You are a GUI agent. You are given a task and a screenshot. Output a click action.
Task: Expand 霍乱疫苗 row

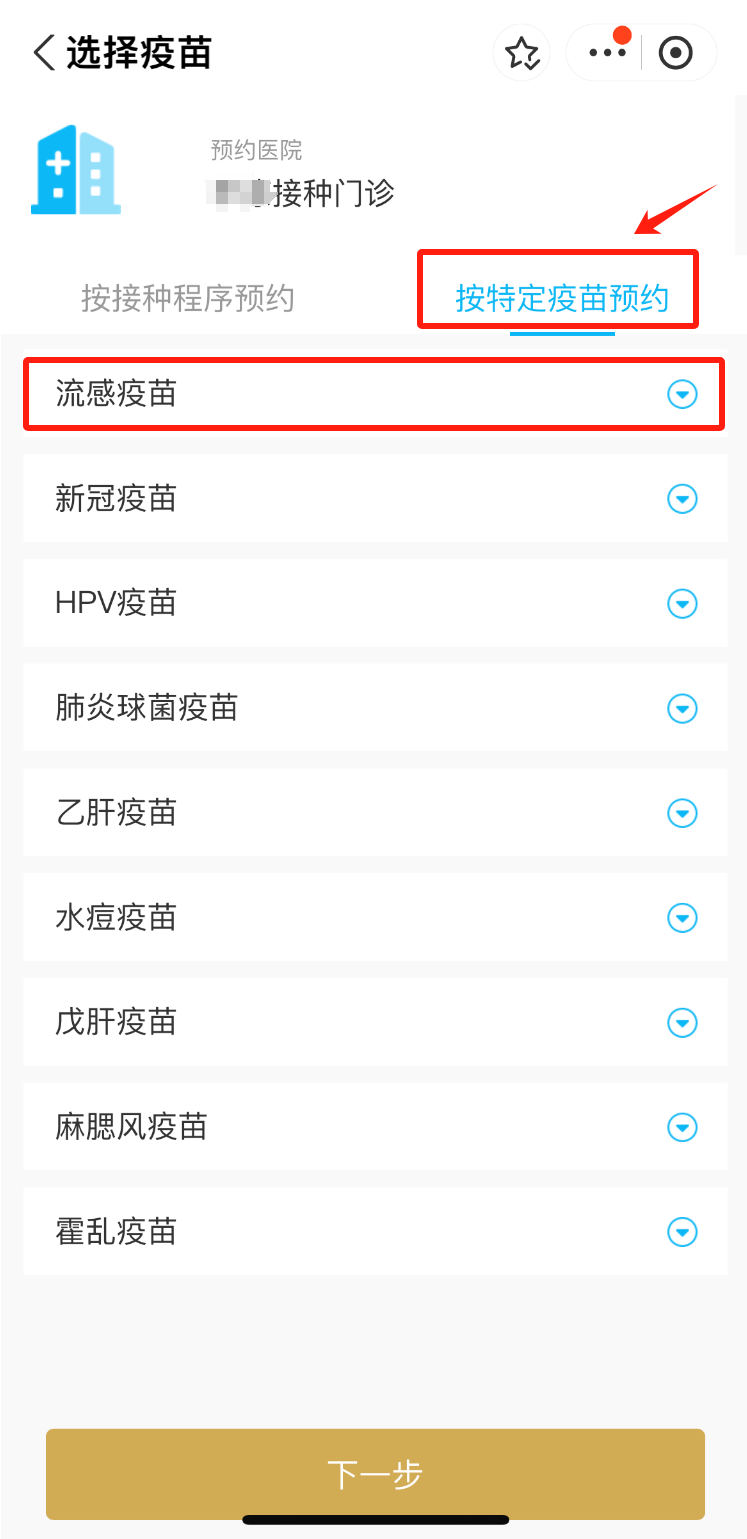click(x=682, y=1232)
